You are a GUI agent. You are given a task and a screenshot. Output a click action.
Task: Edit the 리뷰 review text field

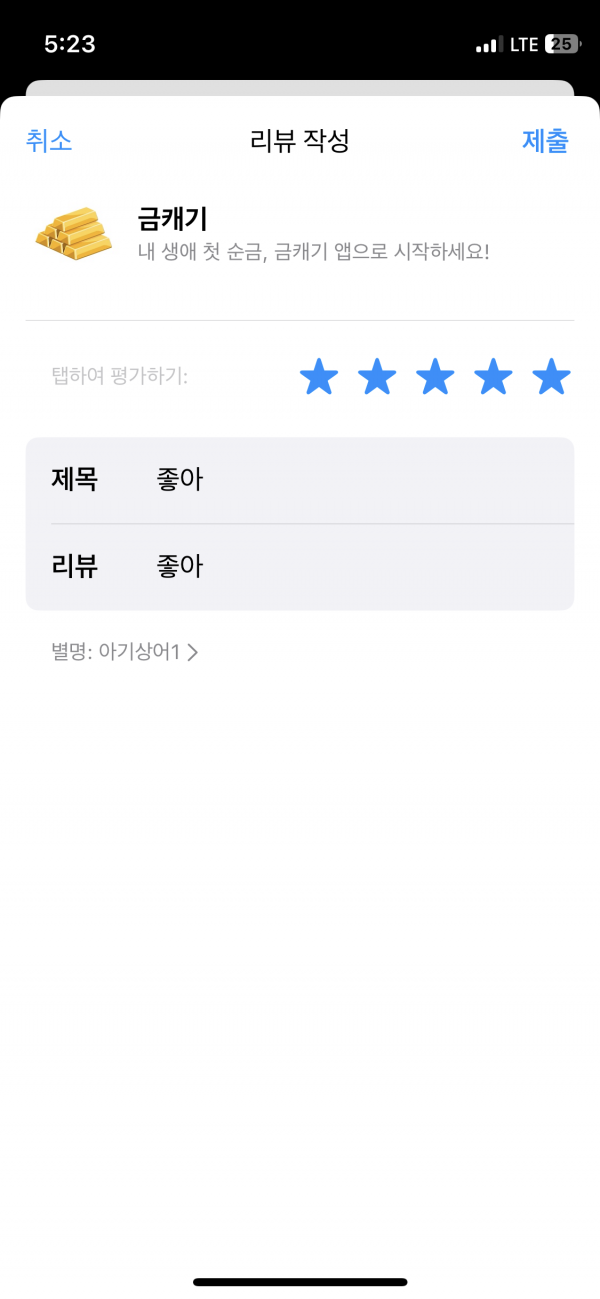pos(300,567)
